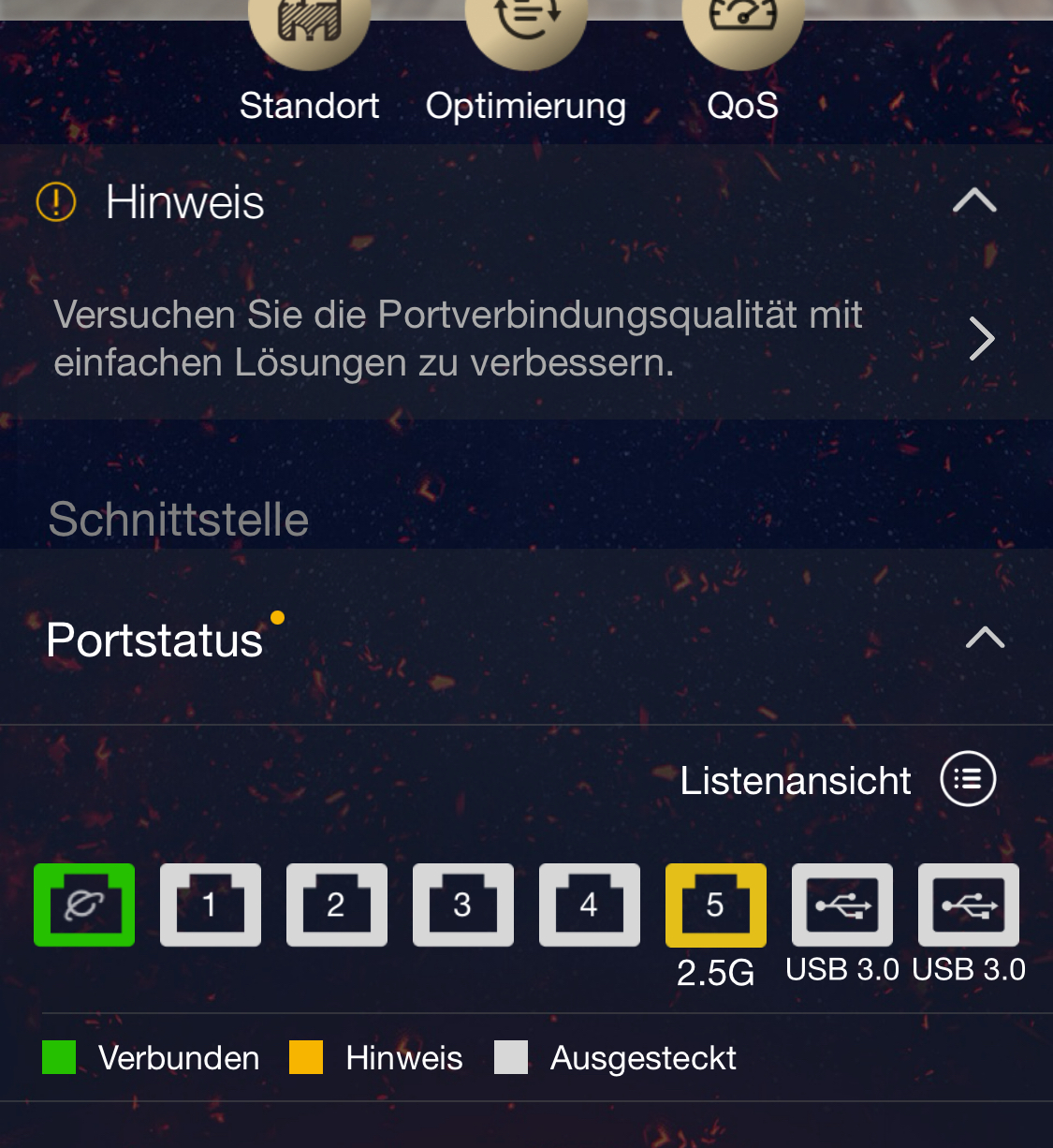Collapse the Hinweis section
Image resolution: width=1053 pixels, height=1148 pixels.
(x=974, y=201)
